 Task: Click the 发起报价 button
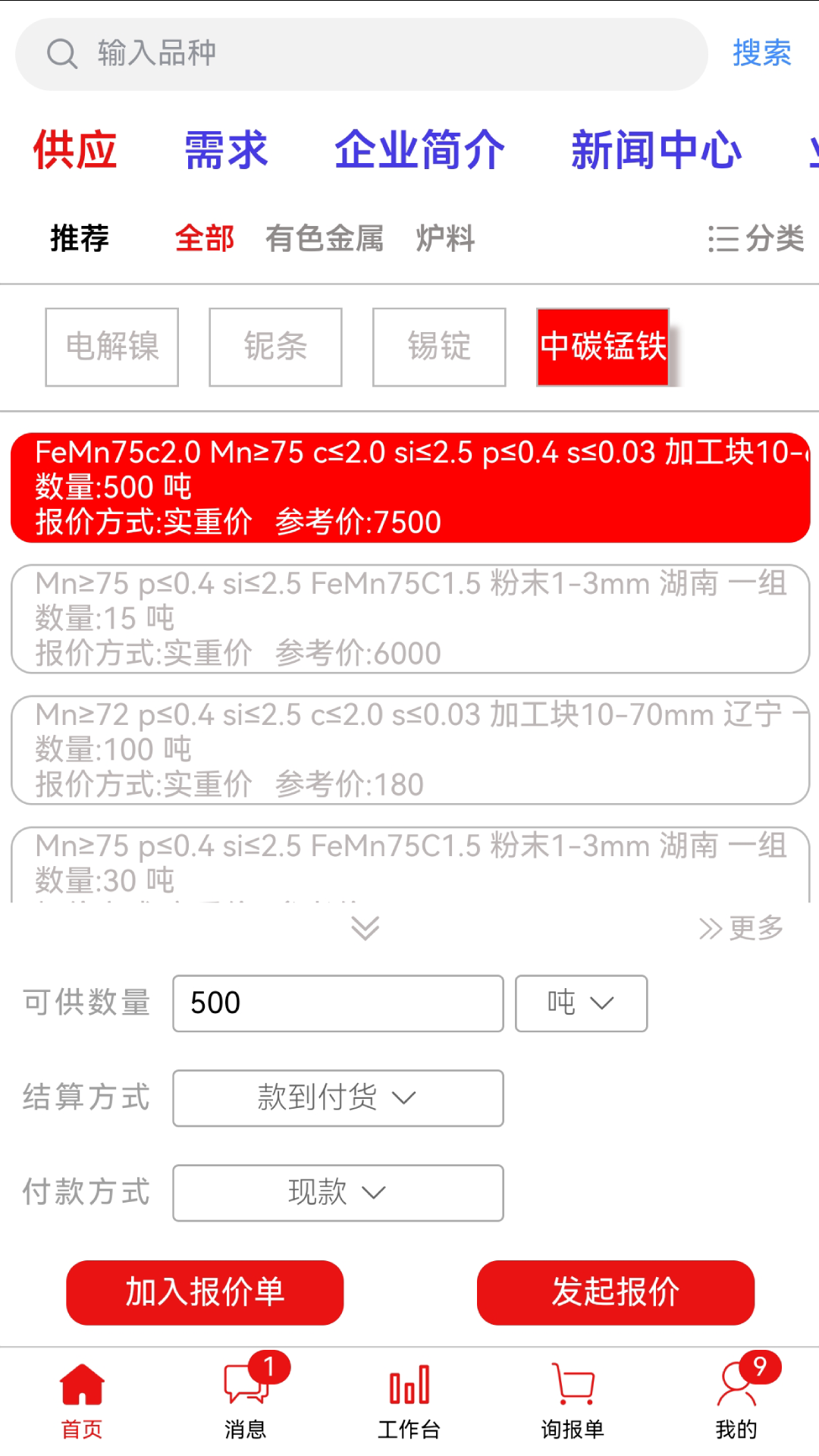pos(615,1293)
